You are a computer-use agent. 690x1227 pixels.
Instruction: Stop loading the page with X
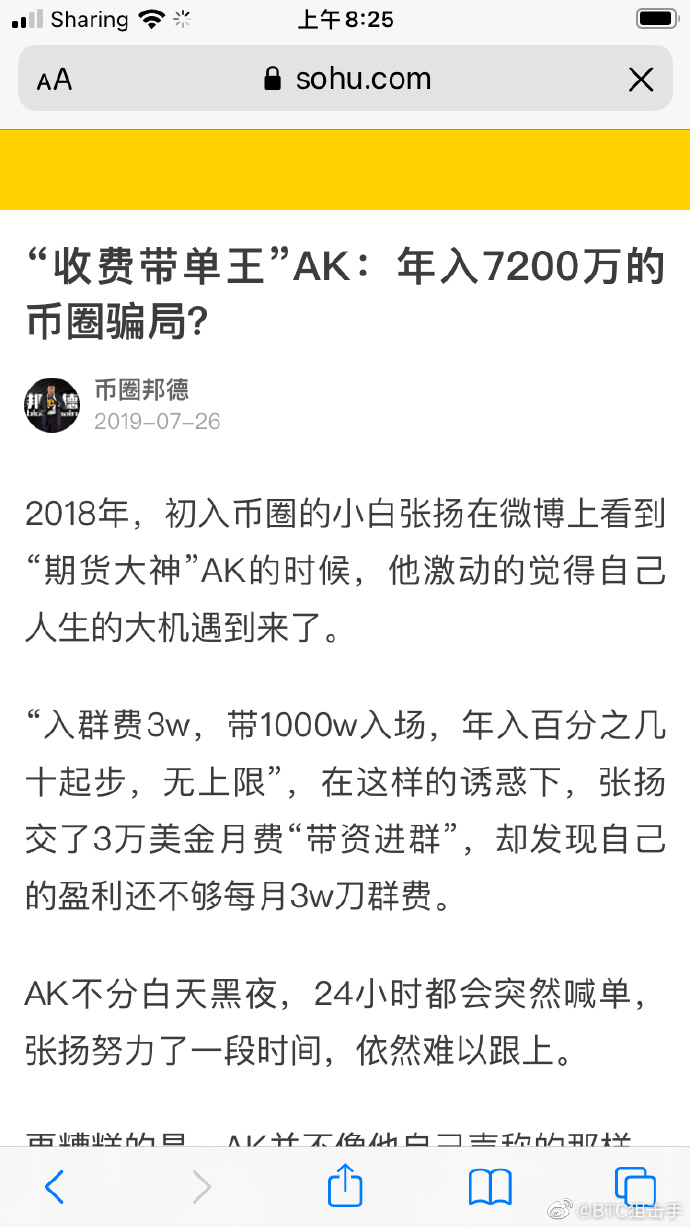(640, 80)
